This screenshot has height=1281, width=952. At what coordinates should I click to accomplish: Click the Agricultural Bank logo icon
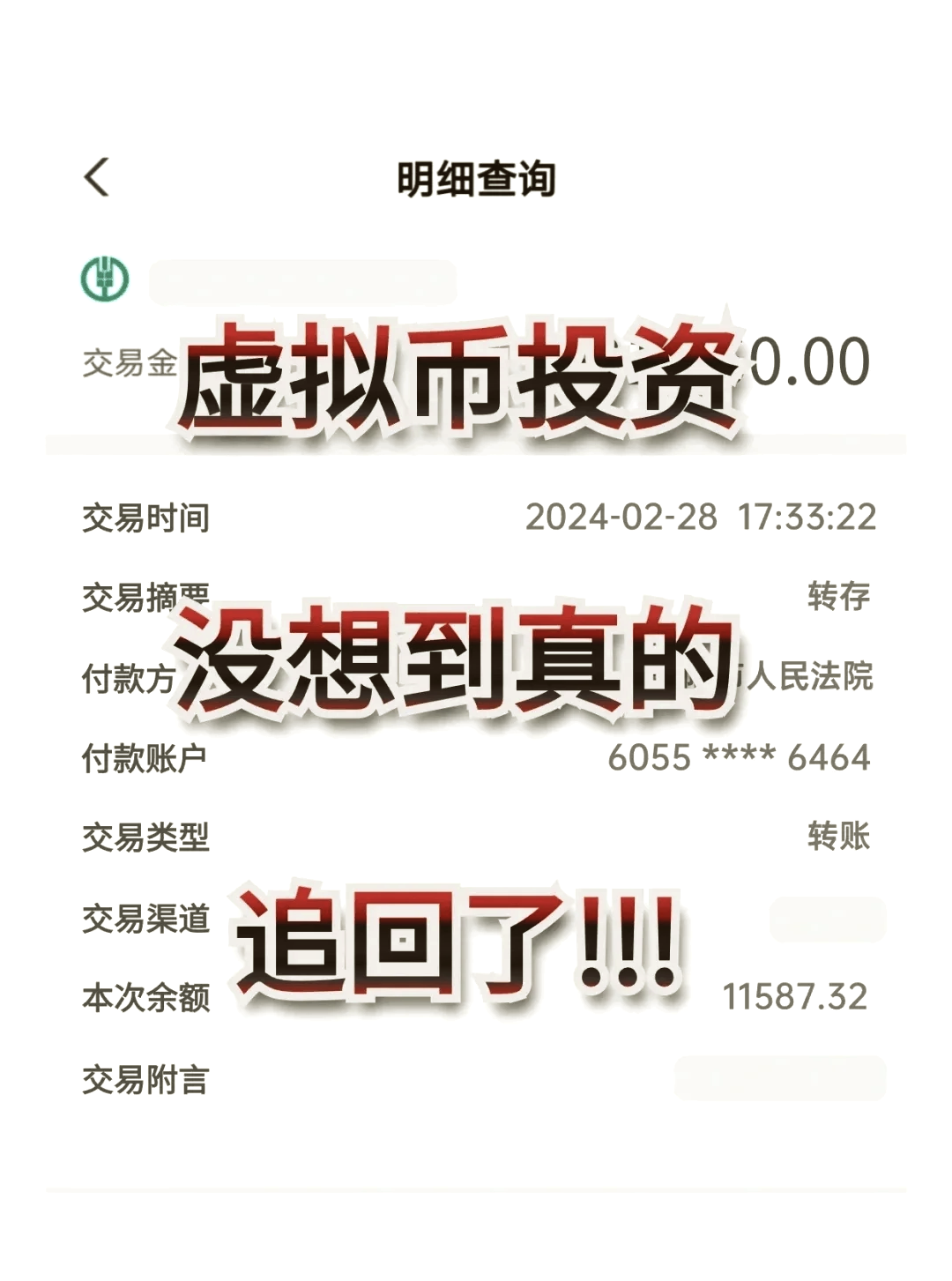[x=106, y=276]
